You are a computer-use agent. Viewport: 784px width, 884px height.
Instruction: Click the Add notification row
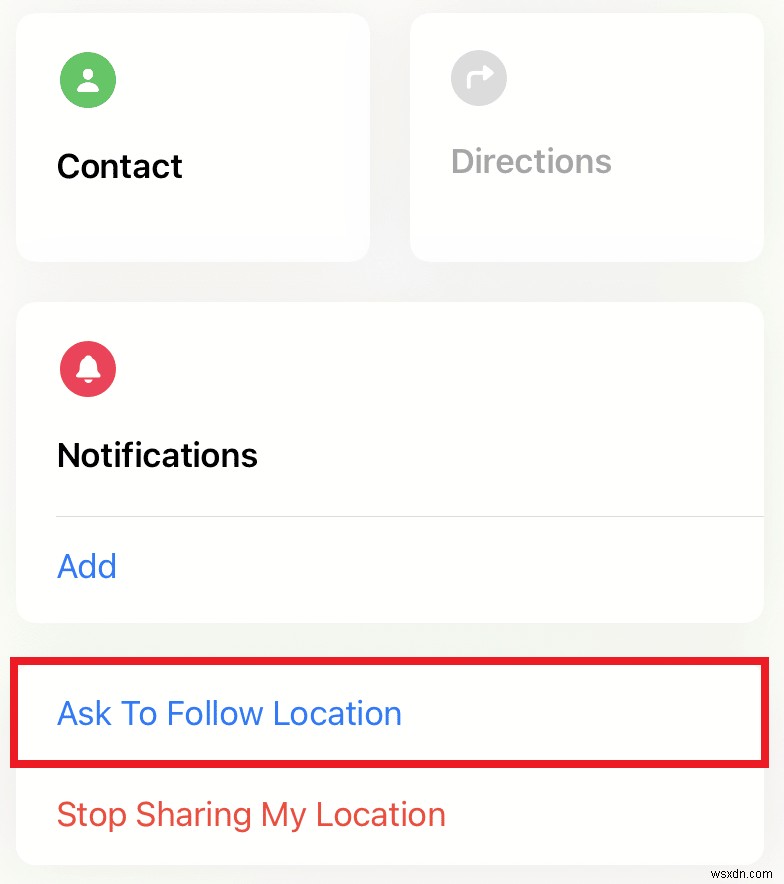pos(390,566)
